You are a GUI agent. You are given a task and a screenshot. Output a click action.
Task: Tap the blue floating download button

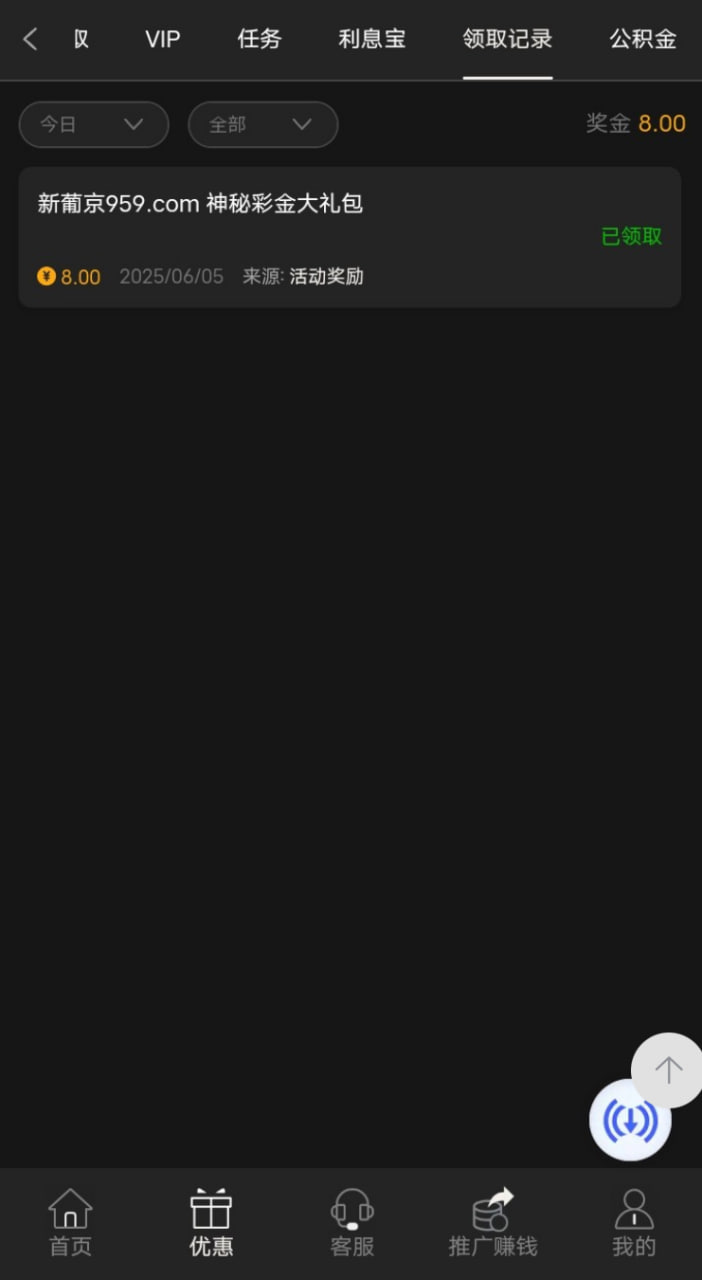pyautogui.click(x=630, y=1121)
